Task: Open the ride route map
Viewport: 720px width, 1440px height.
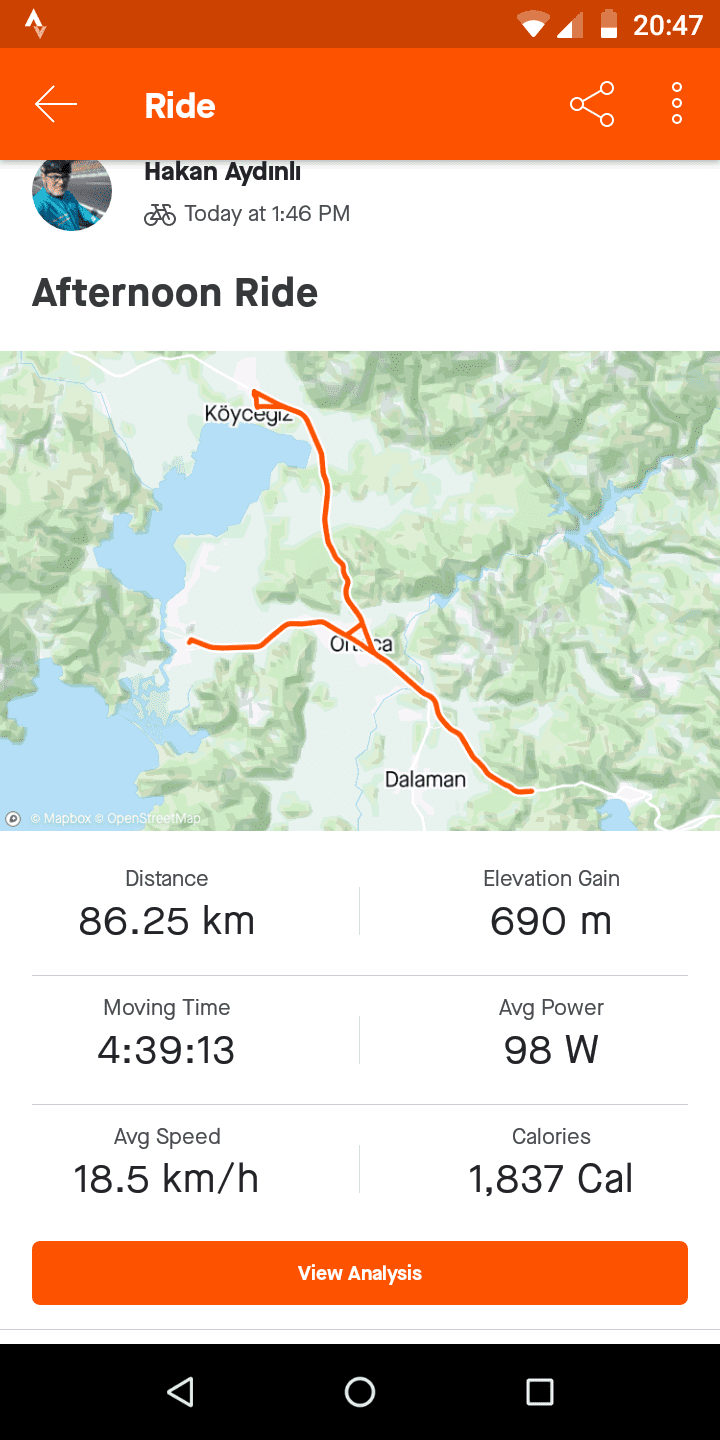Action: 360,590
